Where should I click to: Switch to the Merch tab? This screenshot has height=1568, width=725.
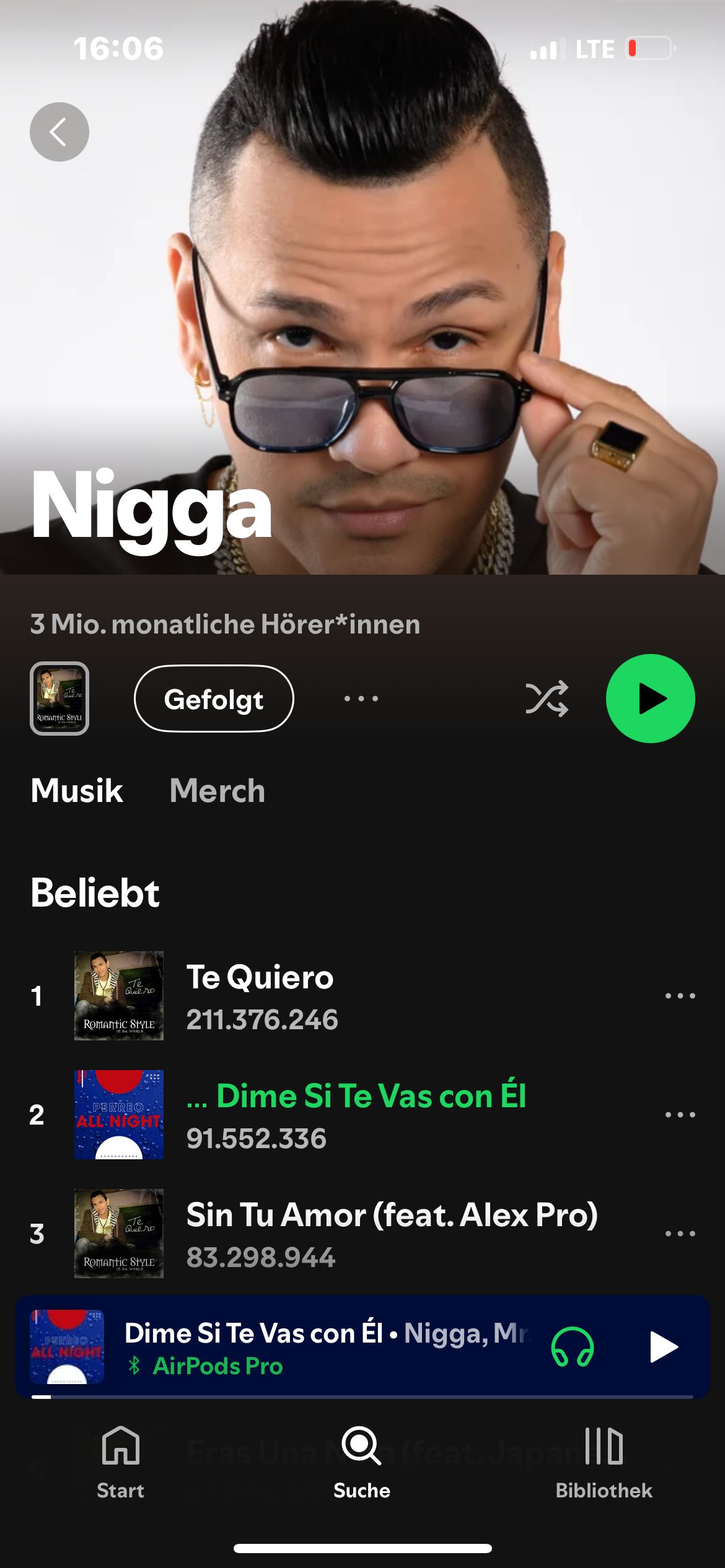point(217,791)
